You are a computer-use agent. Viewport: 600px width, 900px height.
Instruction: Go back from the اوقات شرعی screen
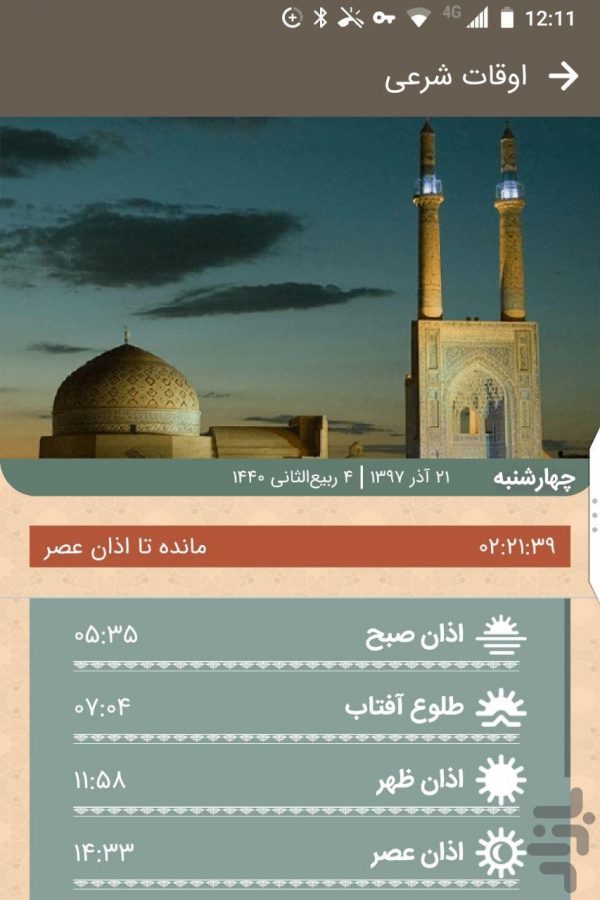[564, 77]
